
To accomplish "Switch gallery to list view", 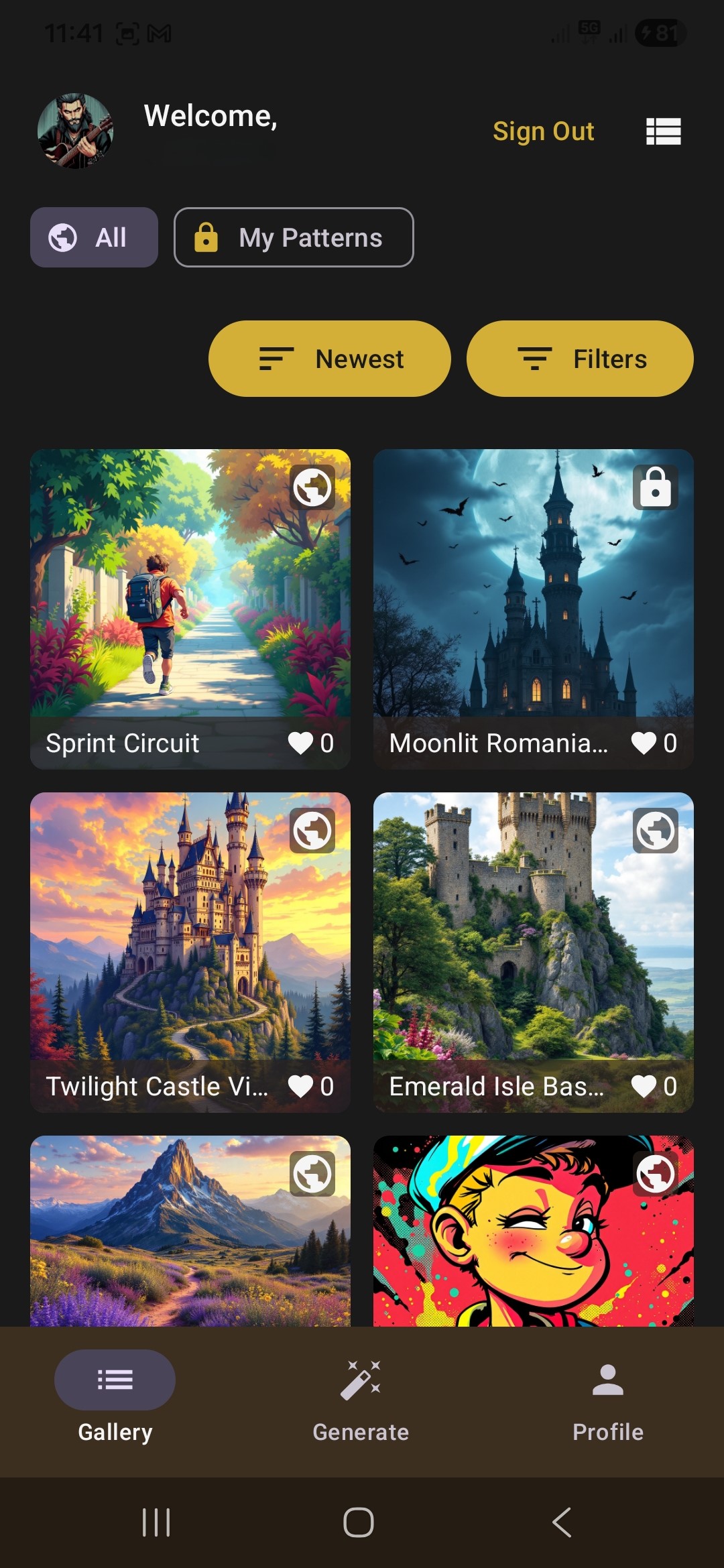I will point(663,131).
